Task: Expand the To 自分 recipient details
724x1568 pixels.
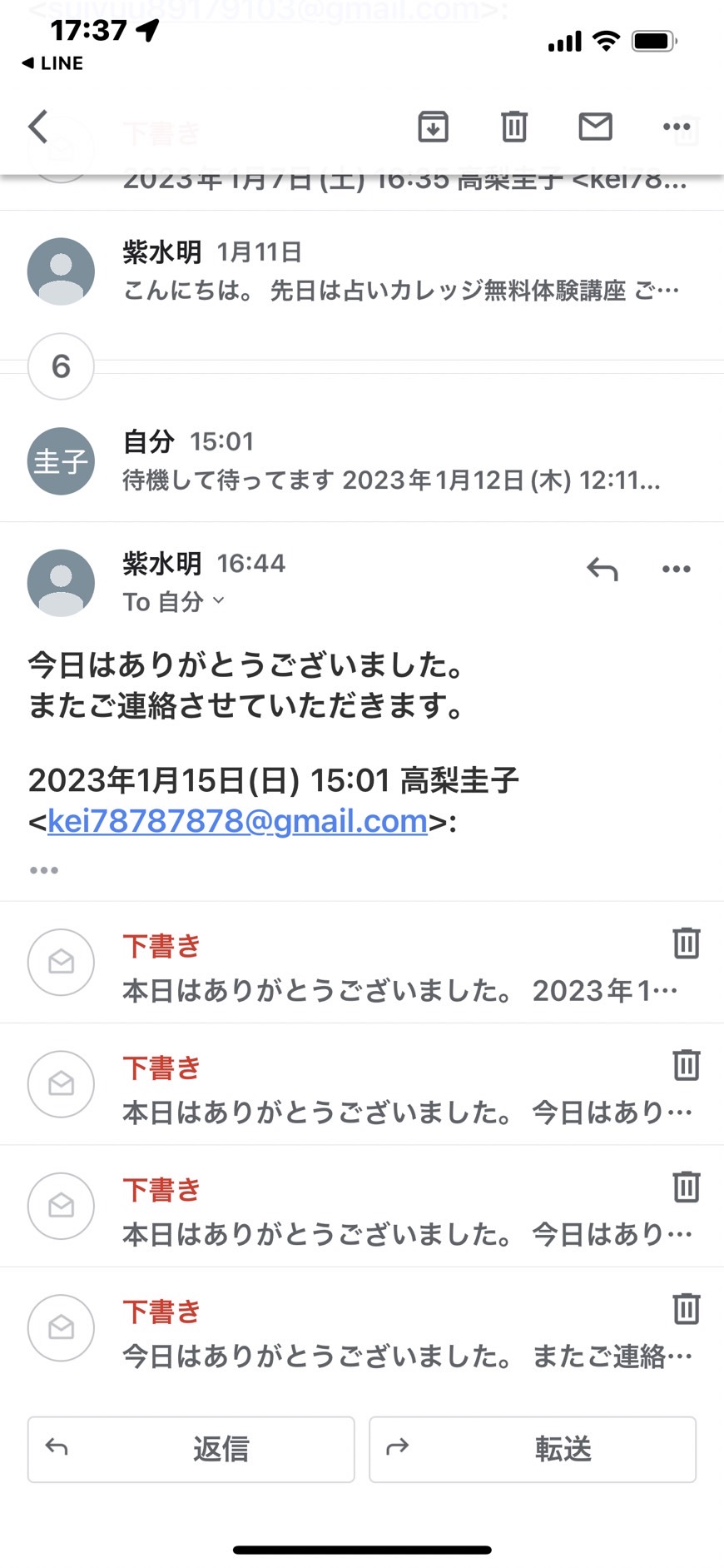Action: (x=174, y=601)
